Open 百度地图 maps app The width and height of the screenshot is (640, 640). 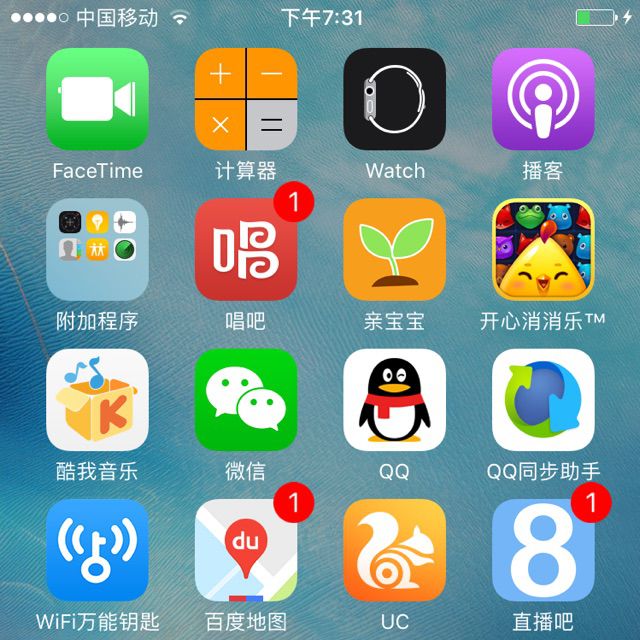(246, 551)
